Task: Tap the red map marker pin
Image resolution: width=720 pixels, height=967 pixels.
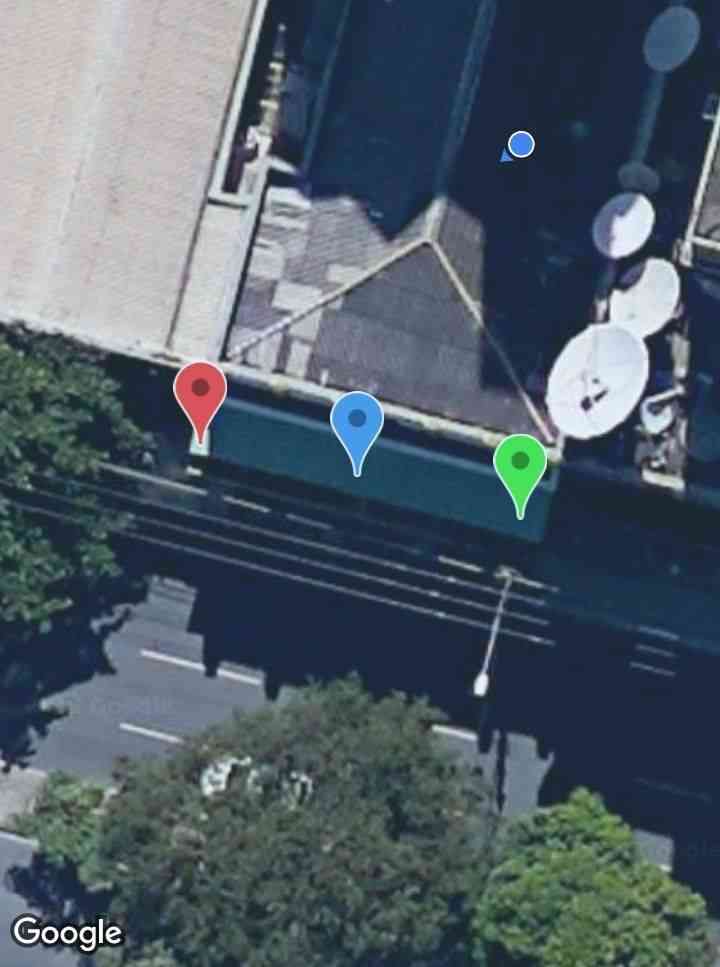Action: coord(200,391)
